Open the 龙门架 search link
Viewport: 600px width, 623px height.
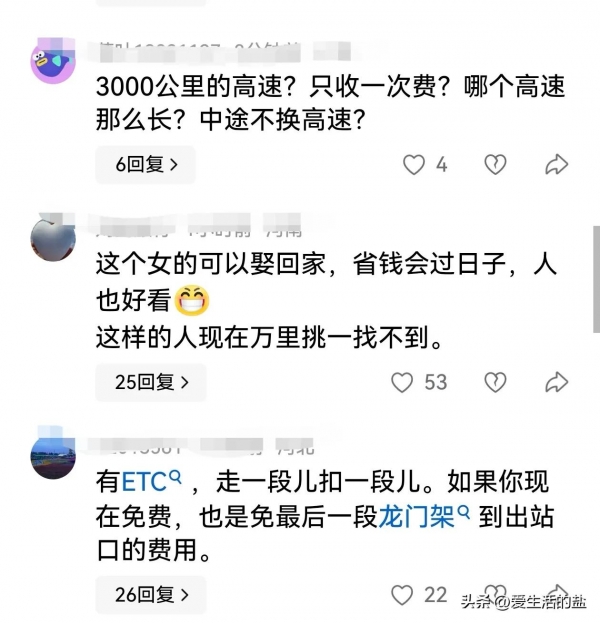point(418,517)
